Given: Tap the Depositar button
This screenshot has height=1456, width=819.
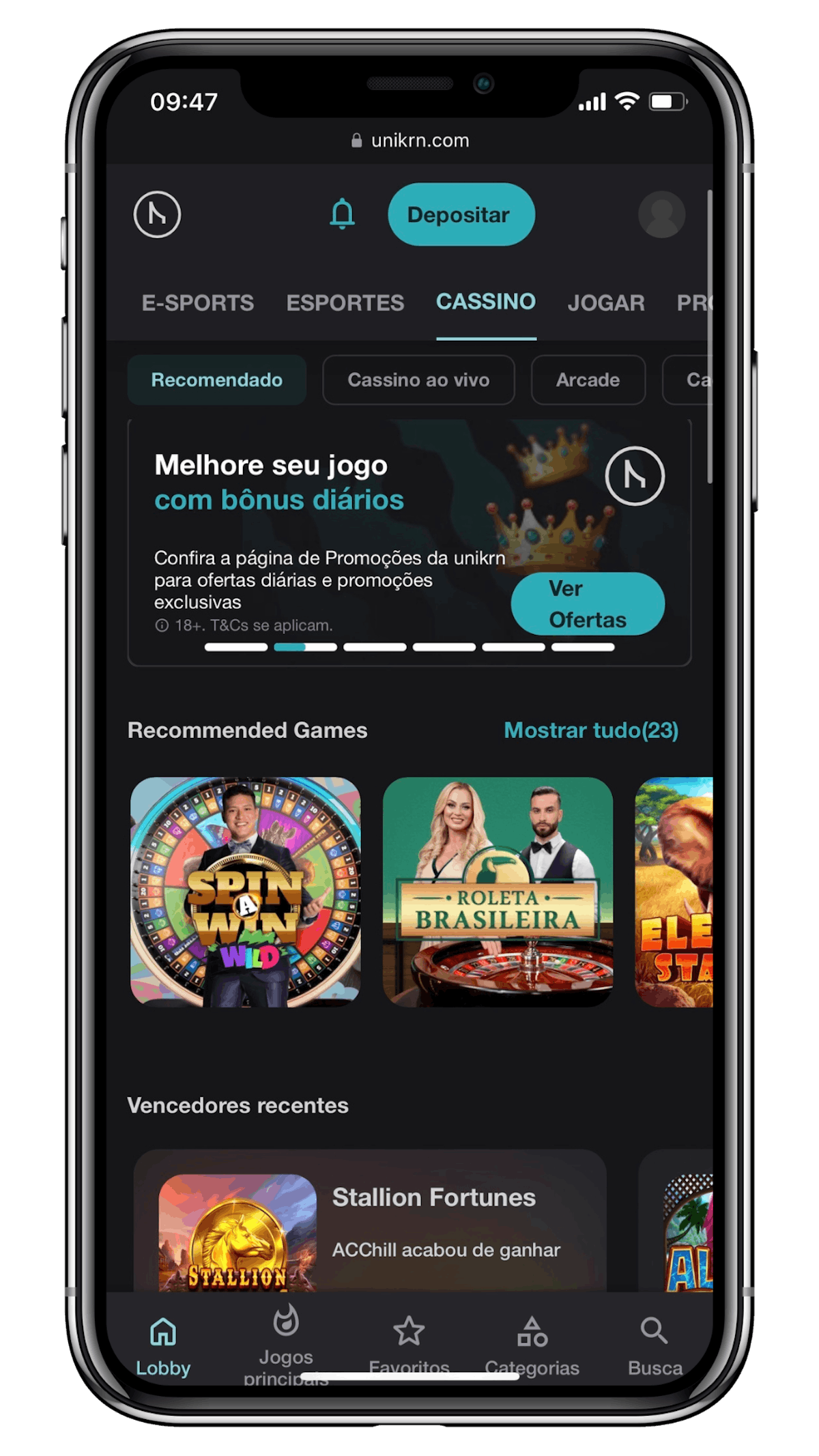Looking at the screenshot, I should (x=461, y=214).
